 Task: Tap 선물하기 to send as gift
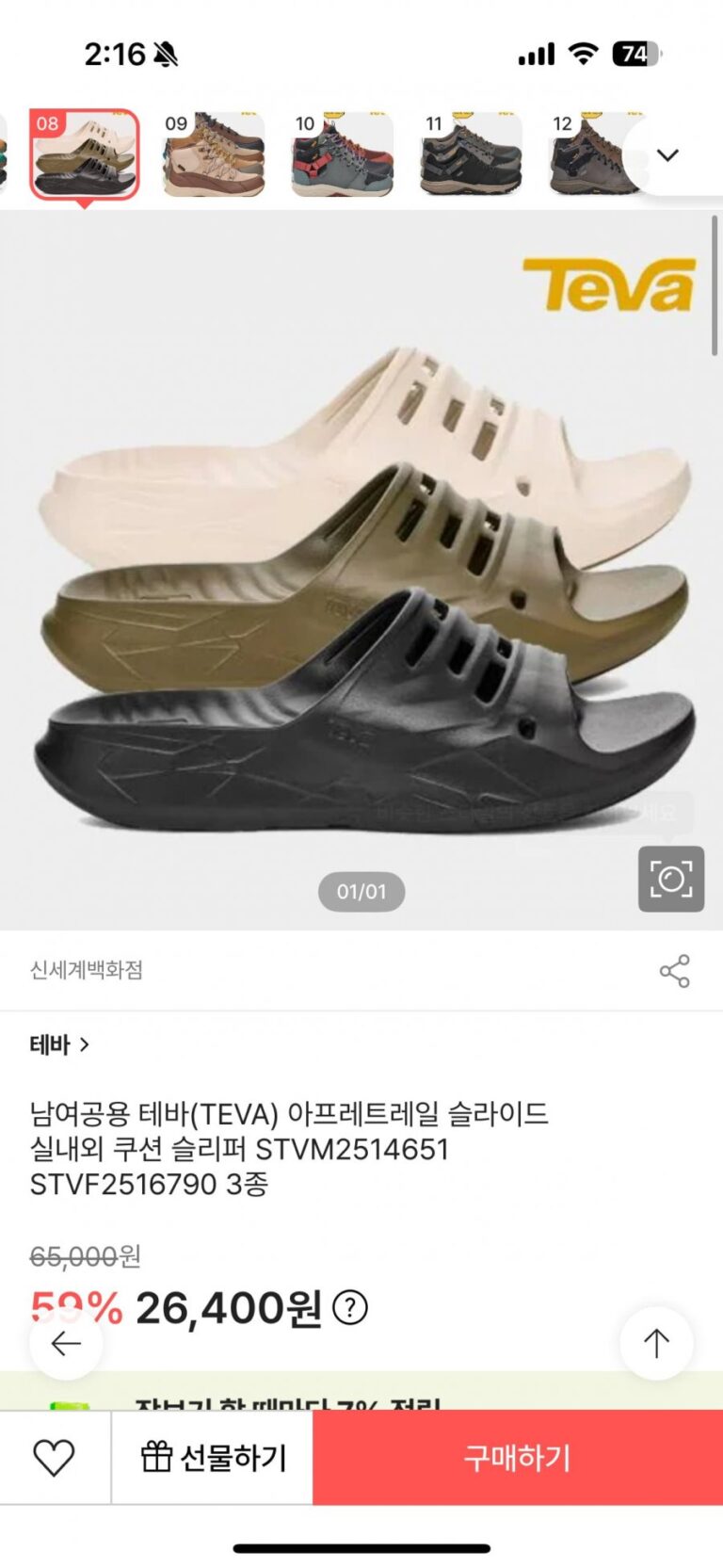click(x=213, y=1458)
